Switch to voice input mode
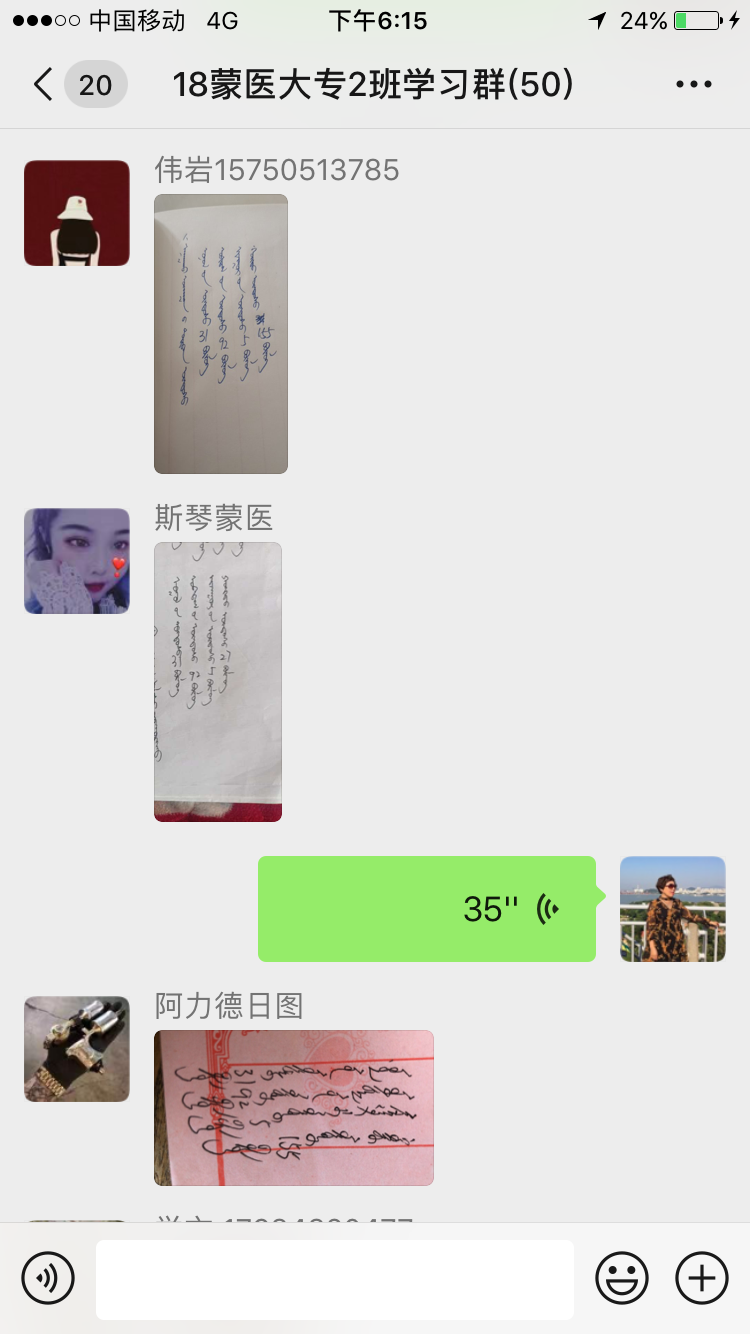This screenshot has height=1334, width=750. [x=48, y=1278]
